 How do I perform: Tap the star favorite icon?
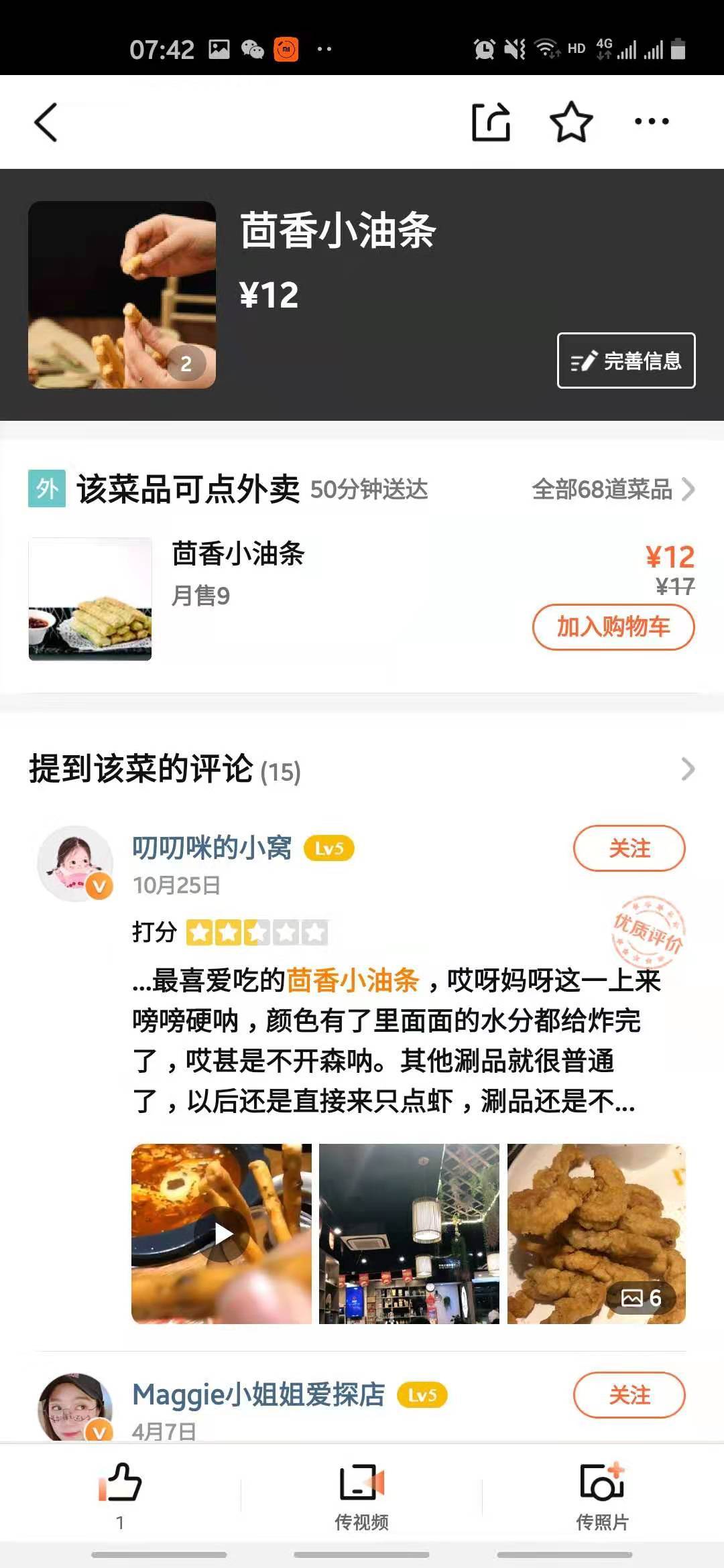[570, 121]
